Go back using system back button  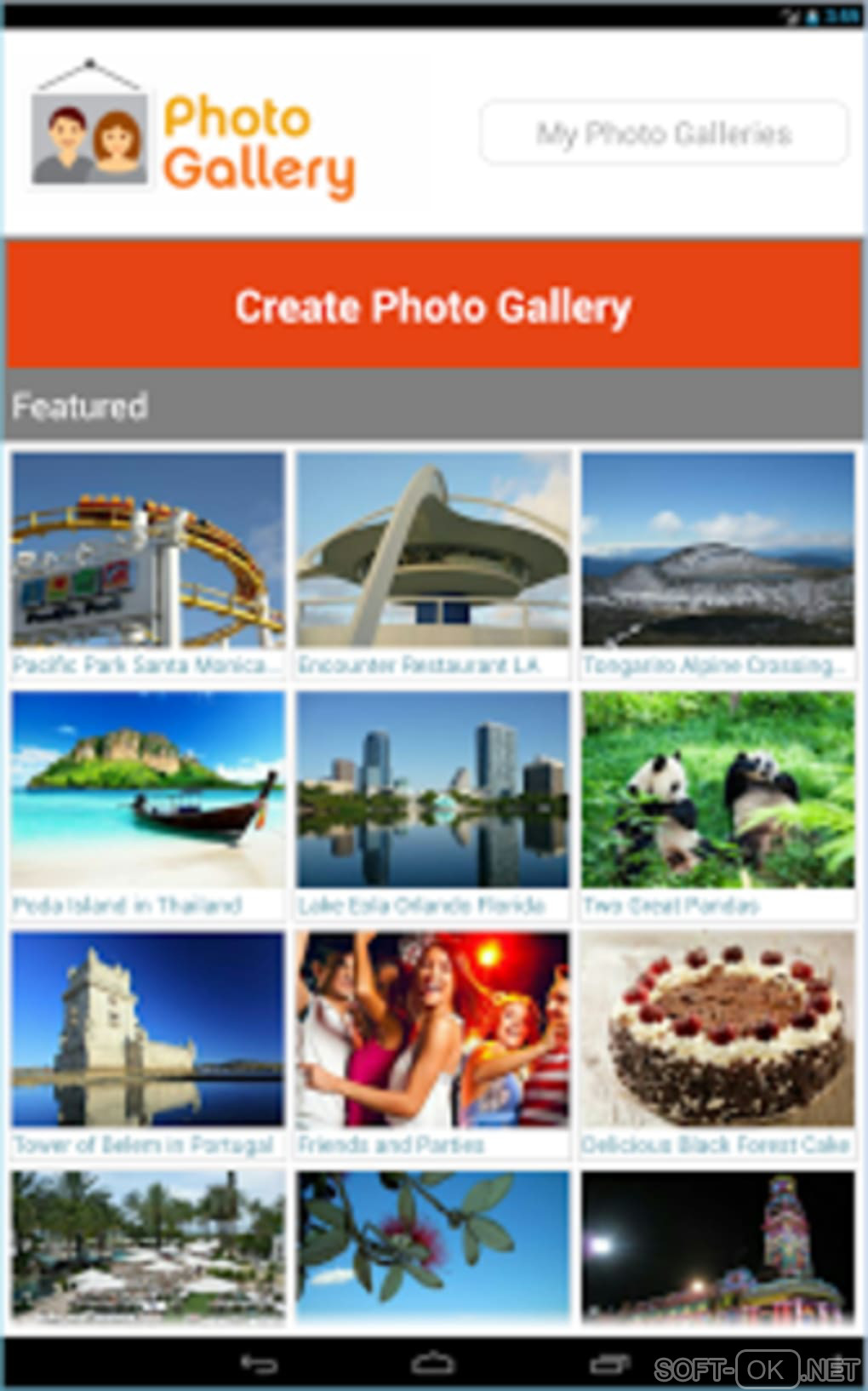tap(260, 1365)
